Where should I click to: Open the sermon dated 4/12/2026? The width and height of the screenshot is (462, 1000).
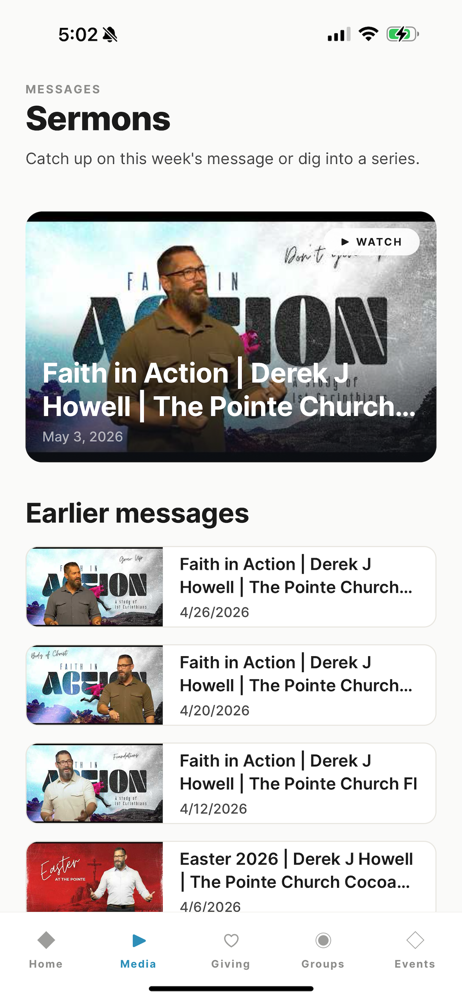(231, 783)
